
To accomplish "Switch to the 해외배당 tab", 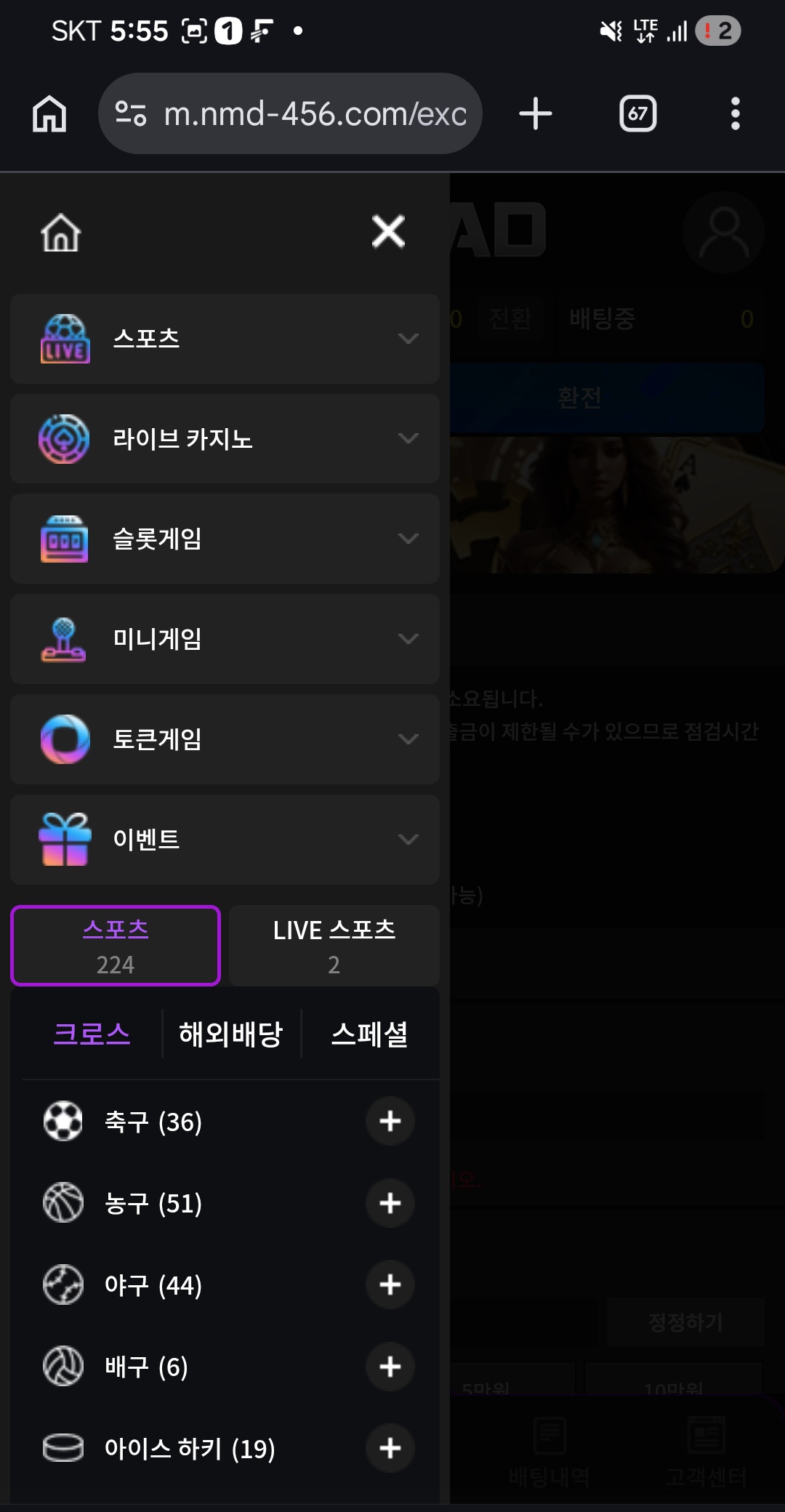I will (230, 1034).
